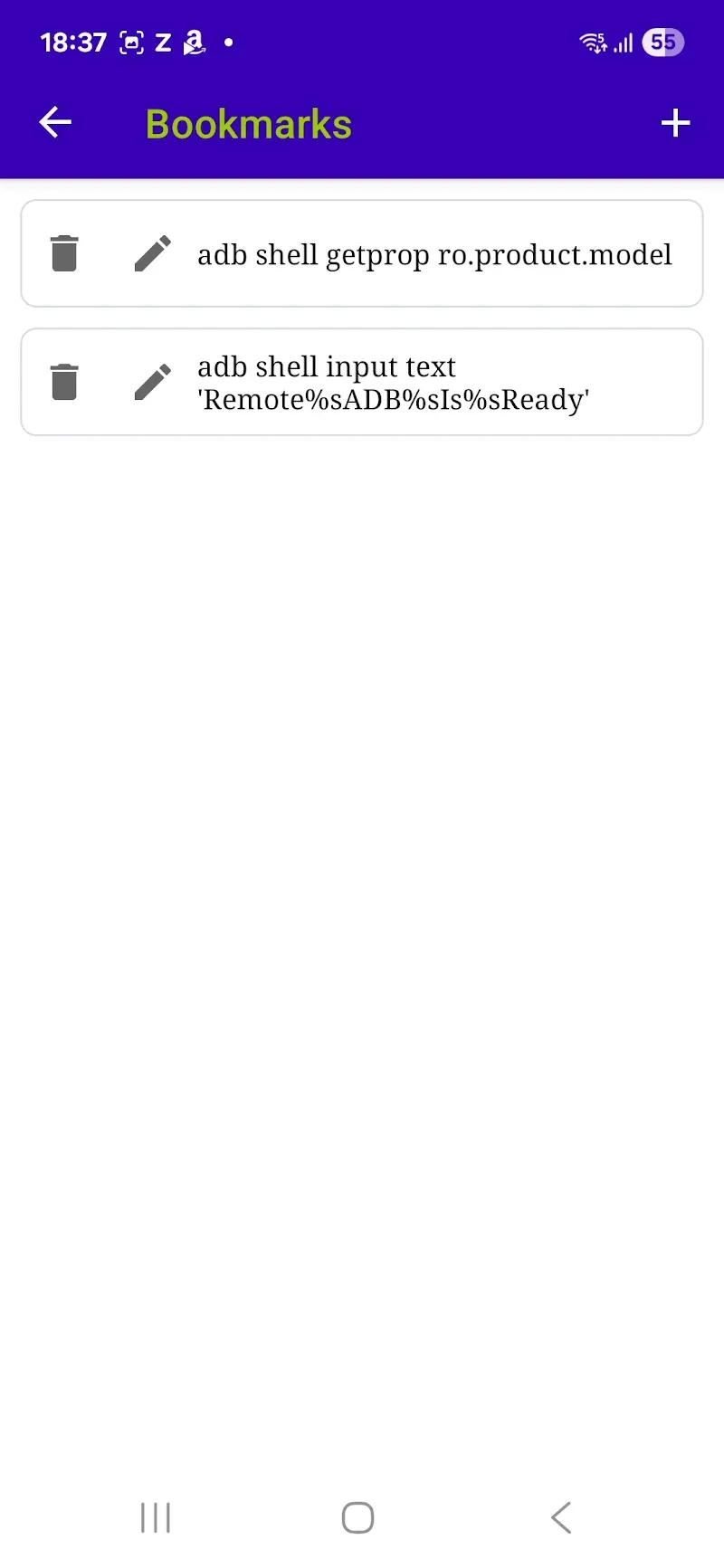724x1568 pixels.
Task: Select the adb shell getprop ro.product.model bookmark
Action: (x=434, y=255)
